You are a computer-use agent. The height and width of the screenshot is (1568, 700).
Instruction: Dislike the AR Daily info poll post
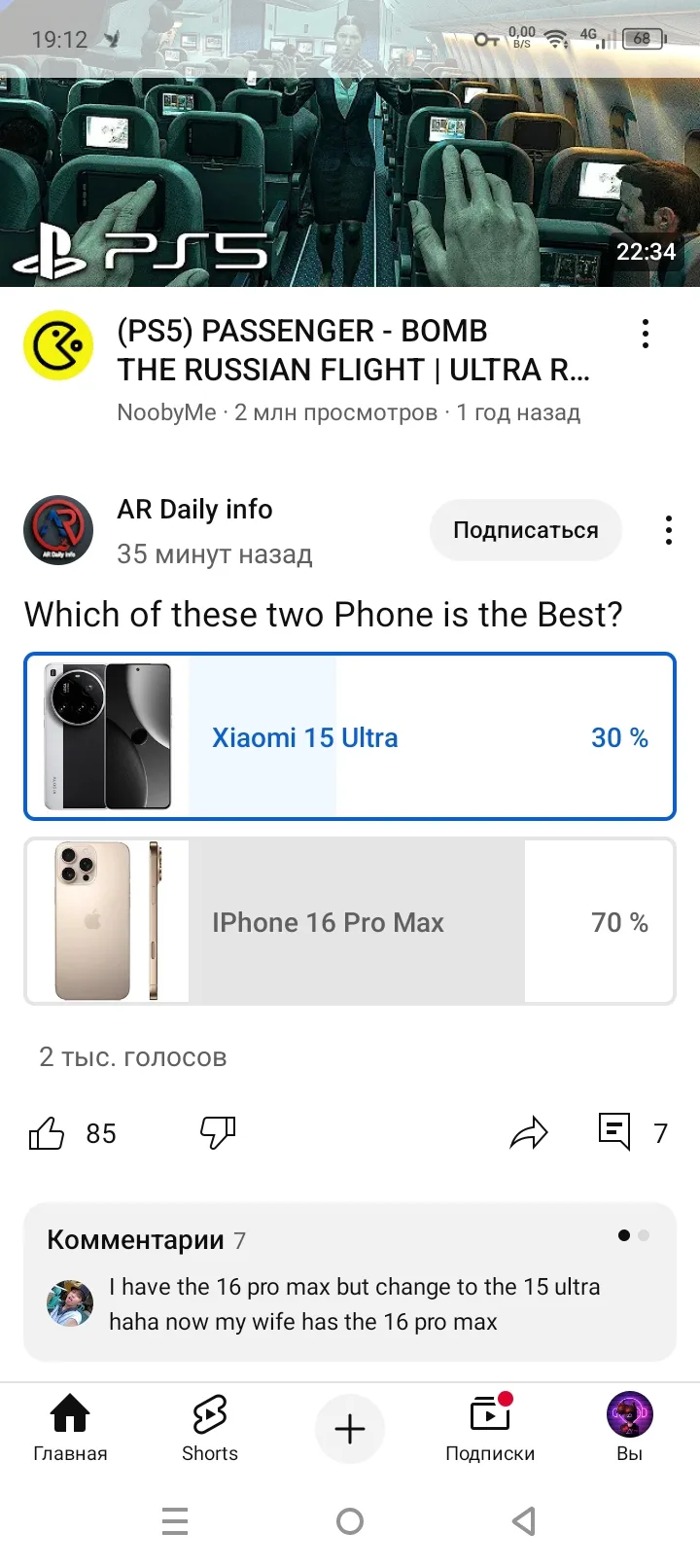tap(218, 1133)
